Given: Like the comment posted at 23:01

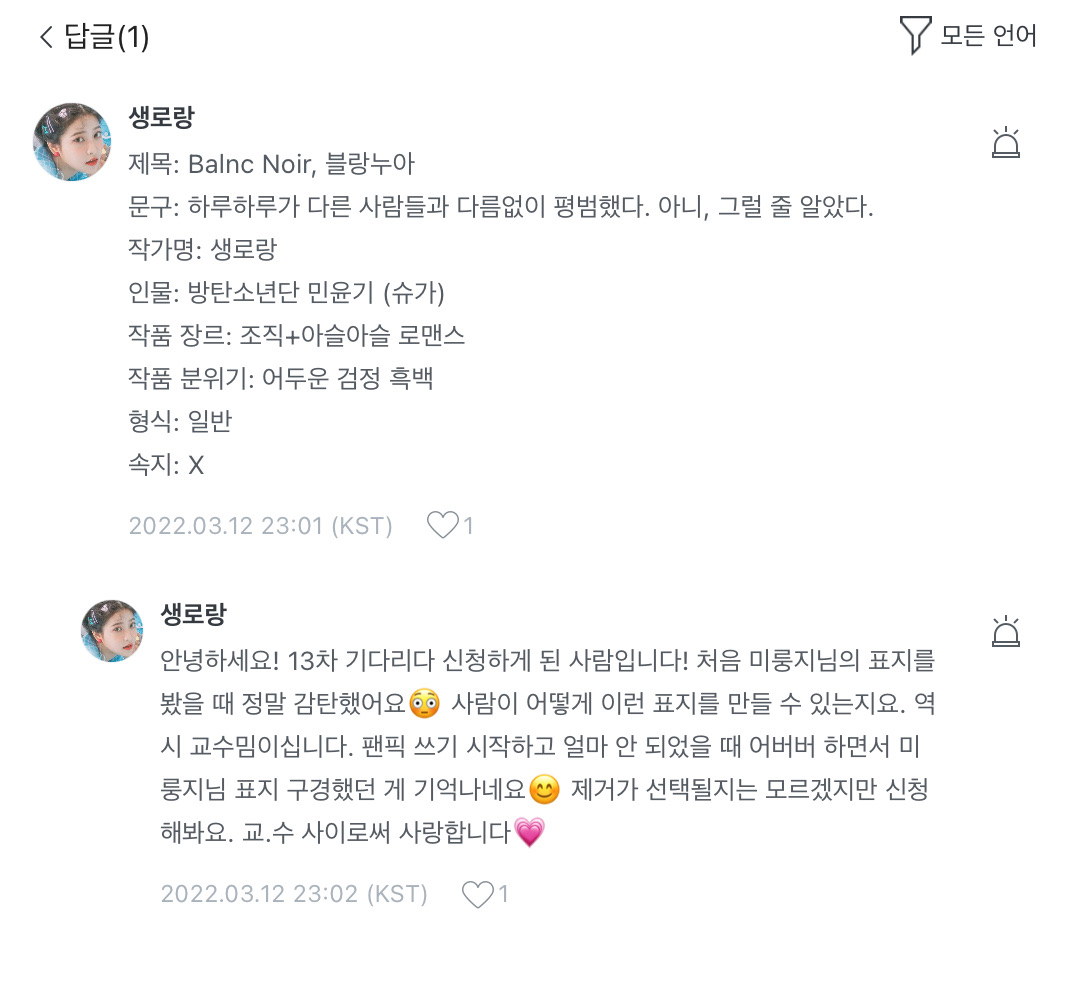Looking at the screenshot, I should point(442,525).
